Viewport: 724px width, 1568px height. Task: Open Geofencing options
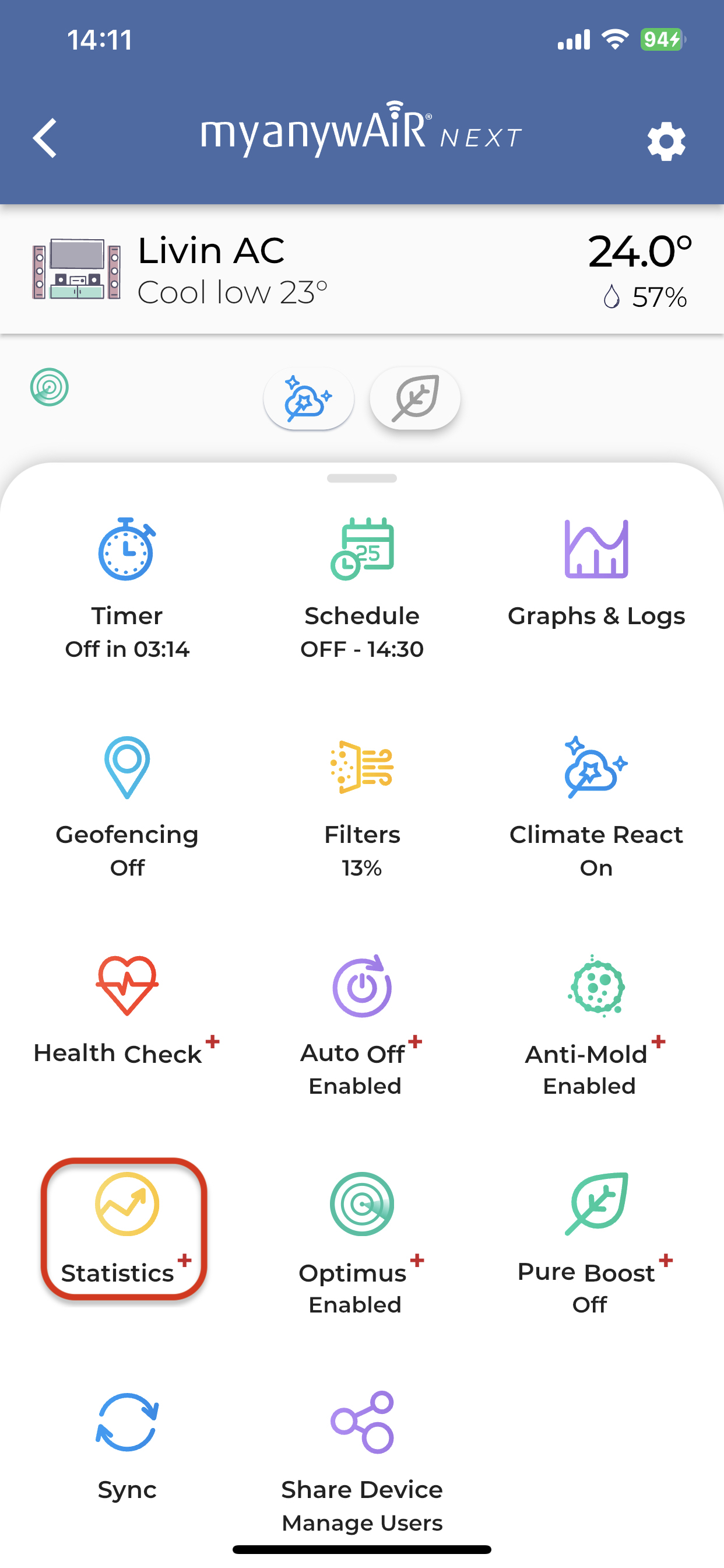pos(127,808)
